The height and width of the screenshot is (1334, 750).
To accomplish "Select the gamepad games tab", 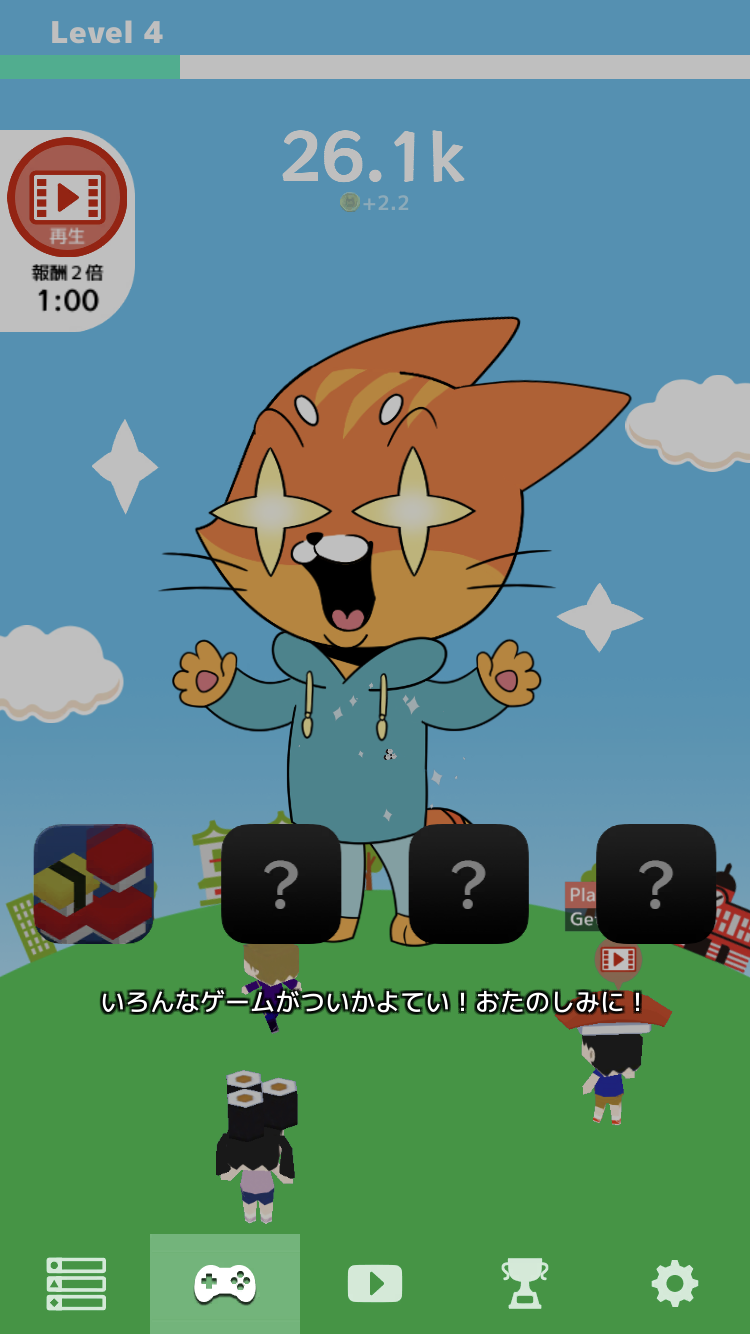I will tap(225, 1283).
